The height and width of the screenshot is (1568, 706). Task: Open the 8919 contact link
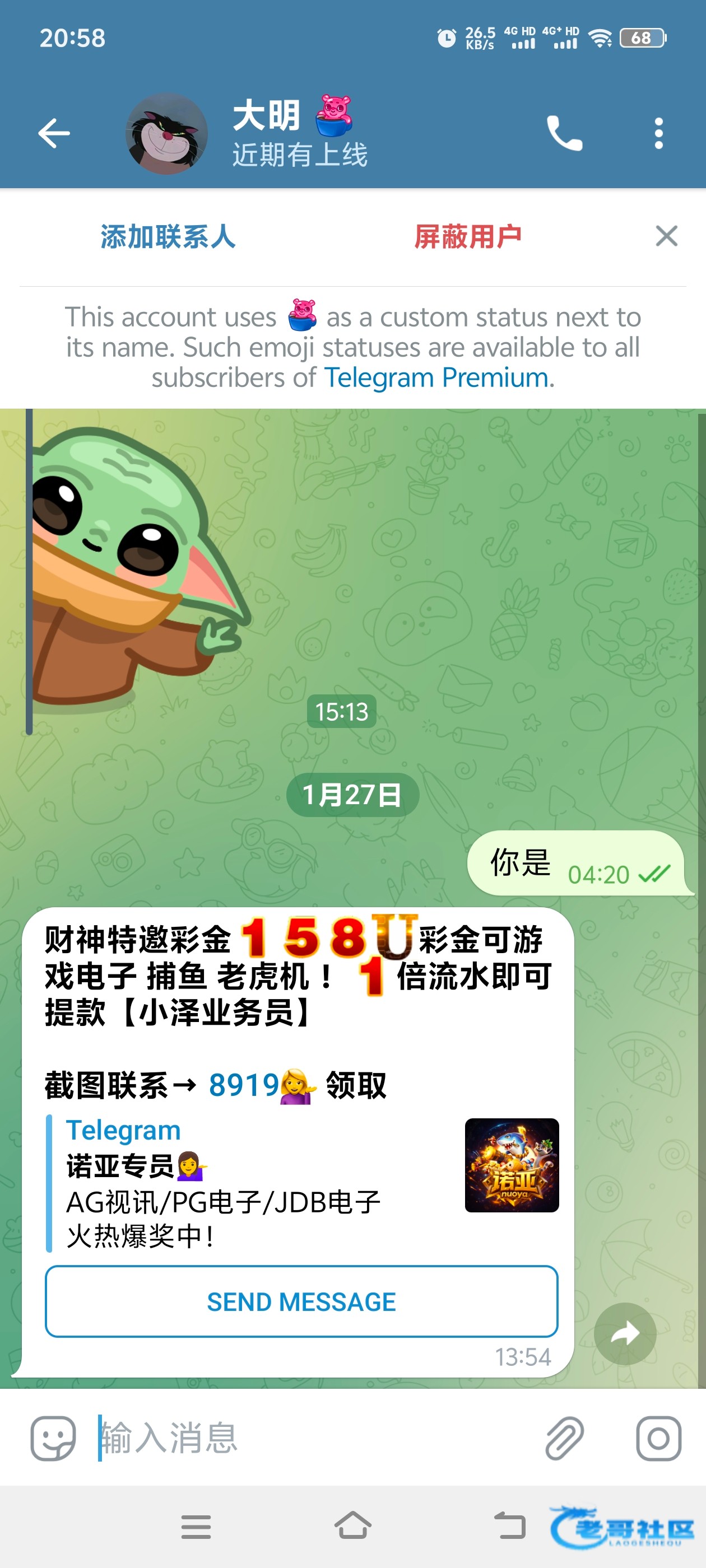[244, 1085]
